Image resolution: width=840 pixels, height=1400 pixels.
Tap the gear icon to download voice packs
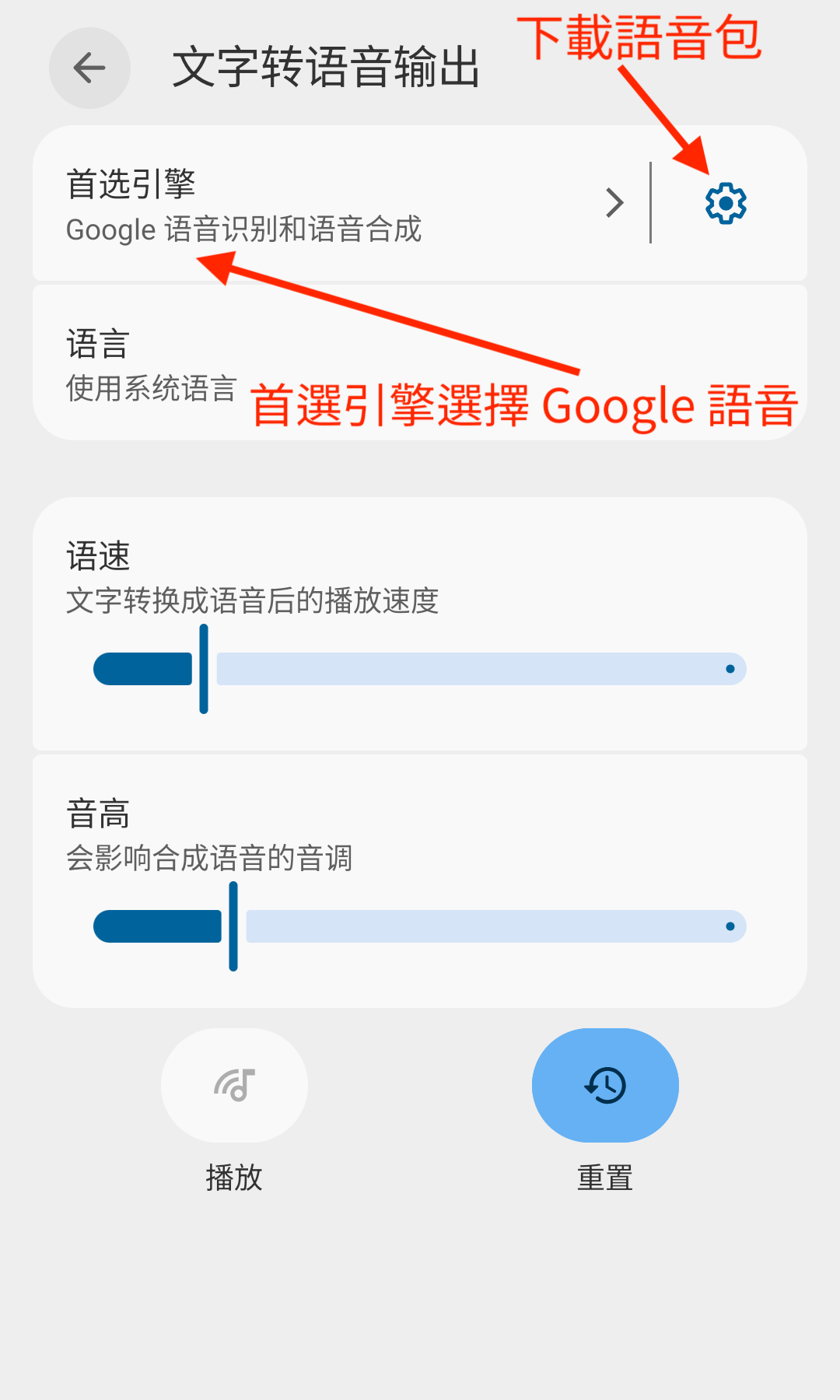pos(724,203)
